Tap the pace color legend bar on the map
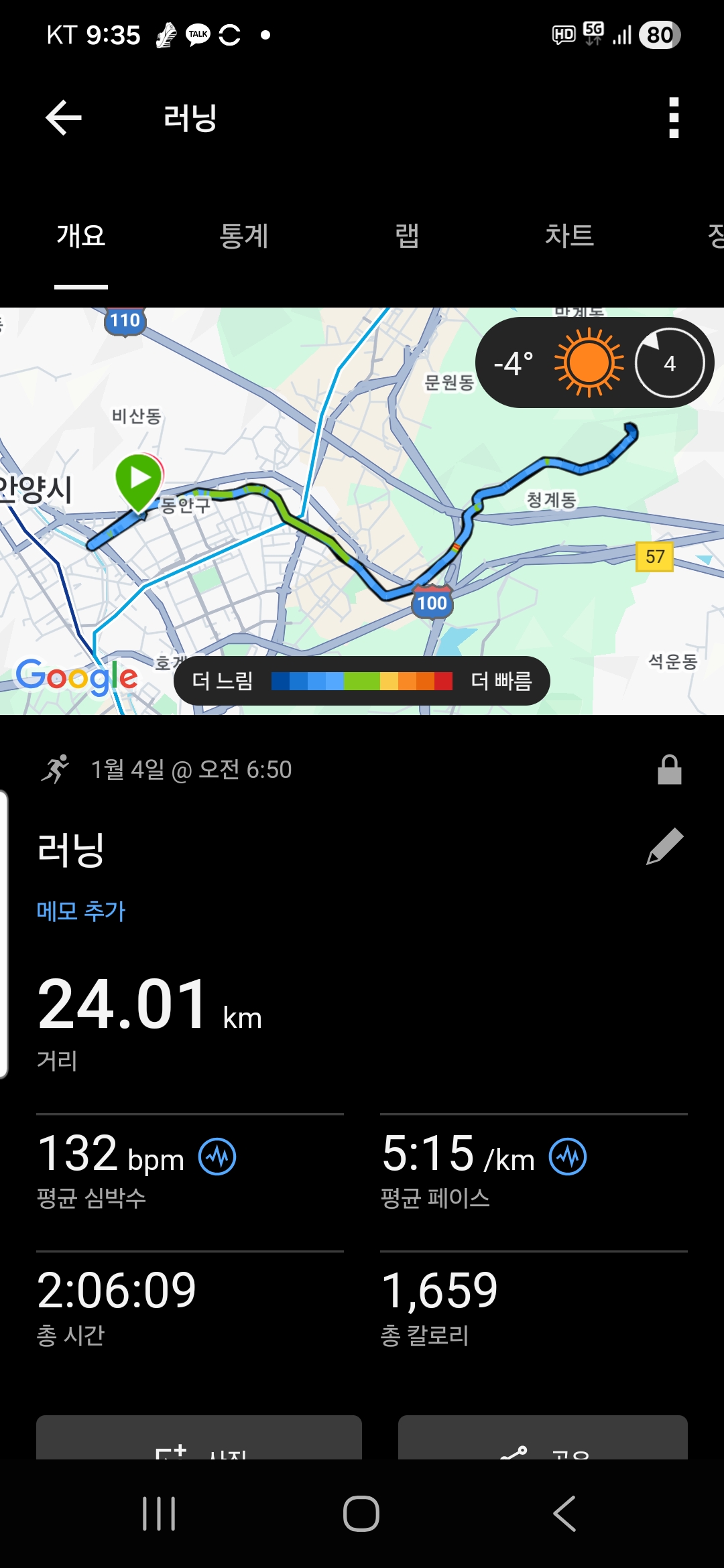Screen dimensions: 724x1568 (x=362, y=680)
